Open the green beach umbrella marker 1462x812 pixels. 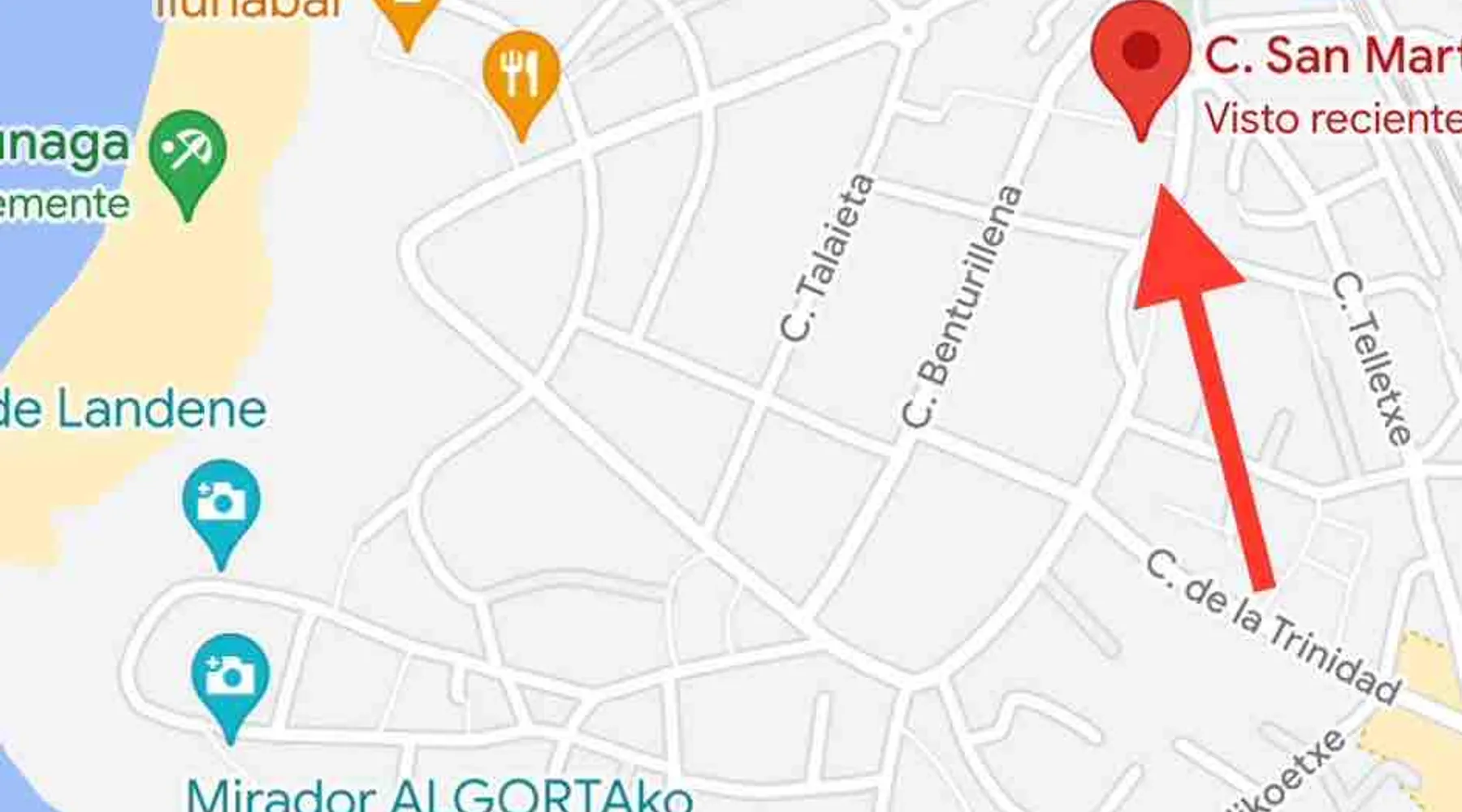coord(188,154)
